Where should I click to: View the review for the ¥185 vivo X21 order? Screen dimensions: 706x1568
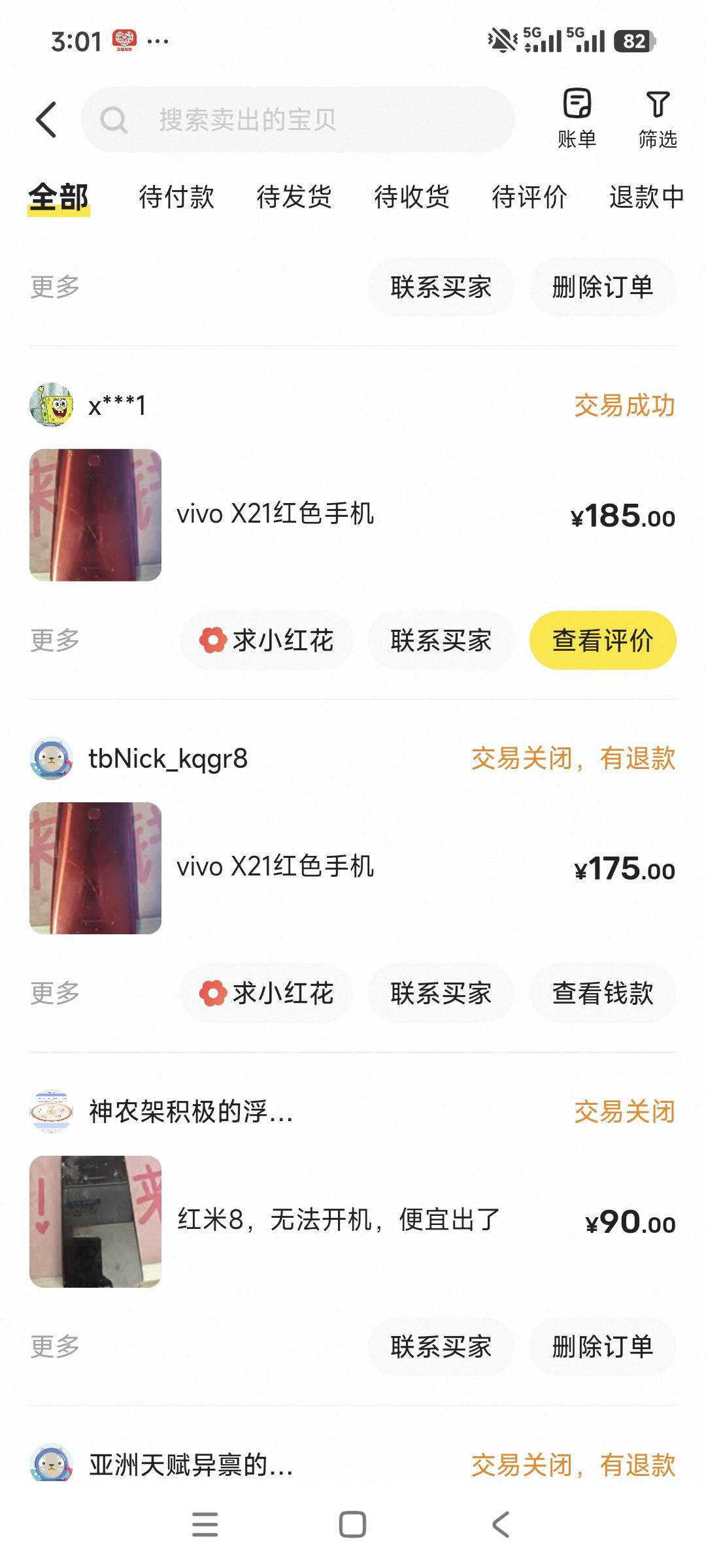(x=603, y=640)
